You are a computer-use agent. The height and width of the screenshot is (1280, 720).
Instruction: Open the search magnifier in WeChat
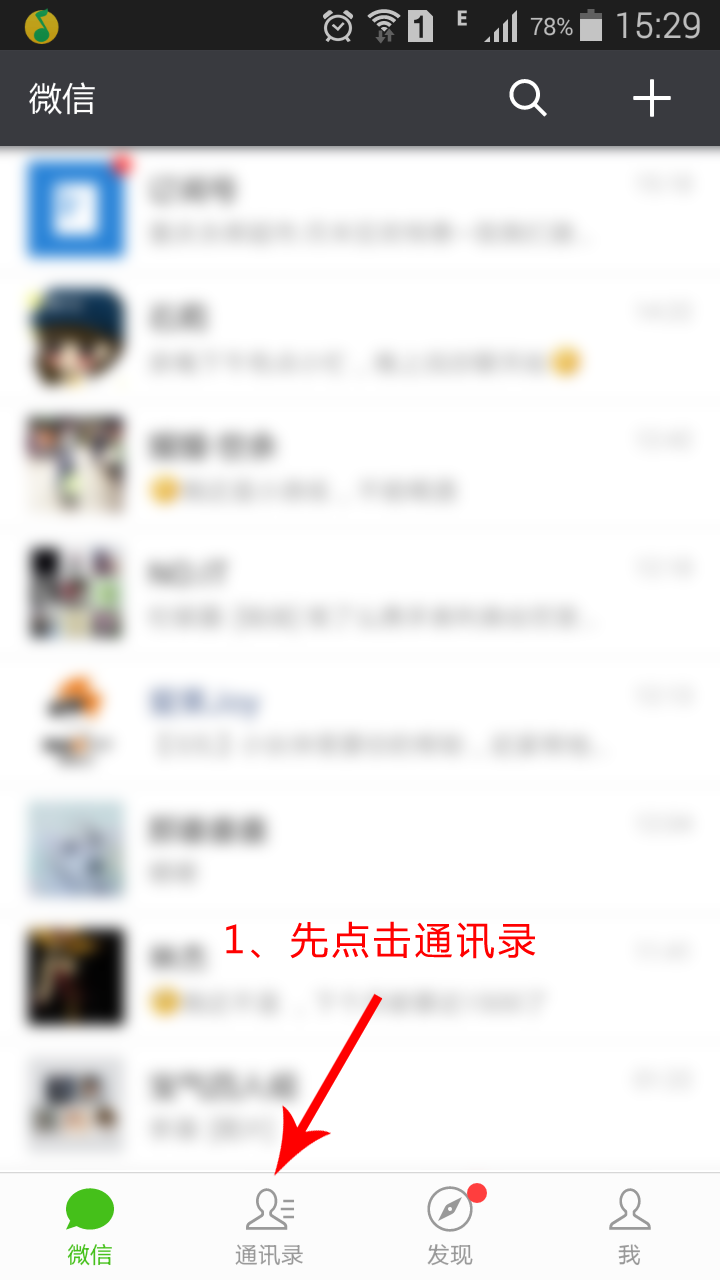pos(527,98)
